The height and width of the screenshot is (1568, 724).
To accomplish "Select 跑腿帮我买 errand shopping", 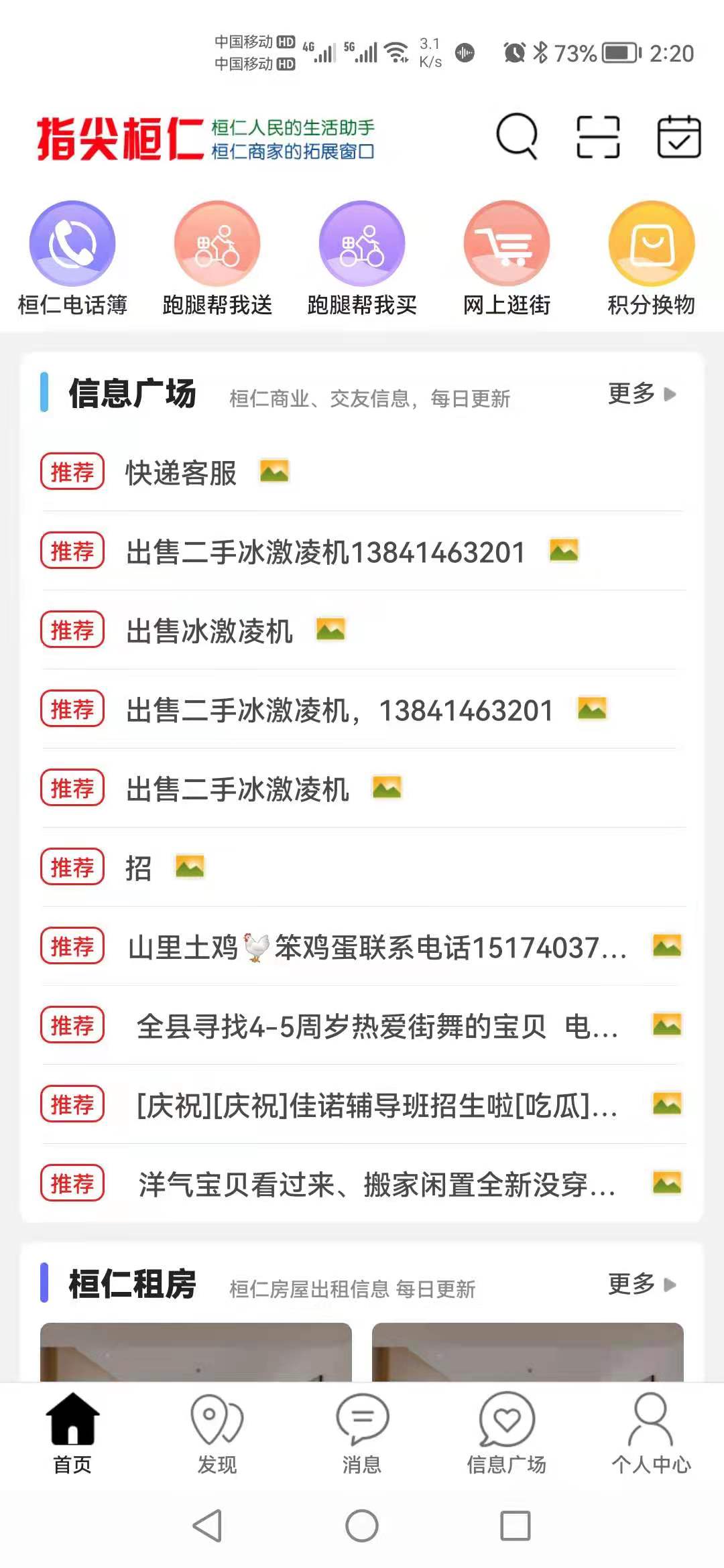I will coord(362,258).
